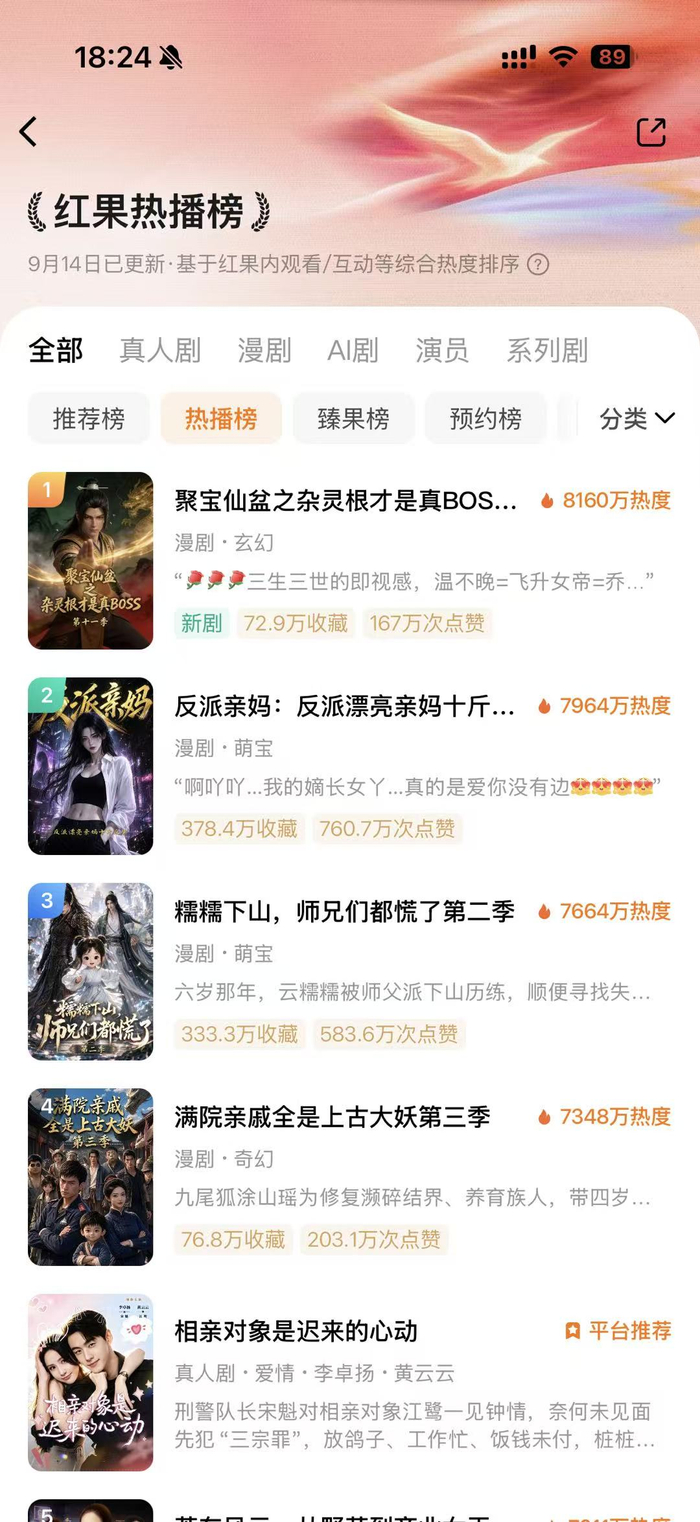
Task: Open 反派亲妈 ranked second
Action: pyautogui.click(x=350, y=766)
